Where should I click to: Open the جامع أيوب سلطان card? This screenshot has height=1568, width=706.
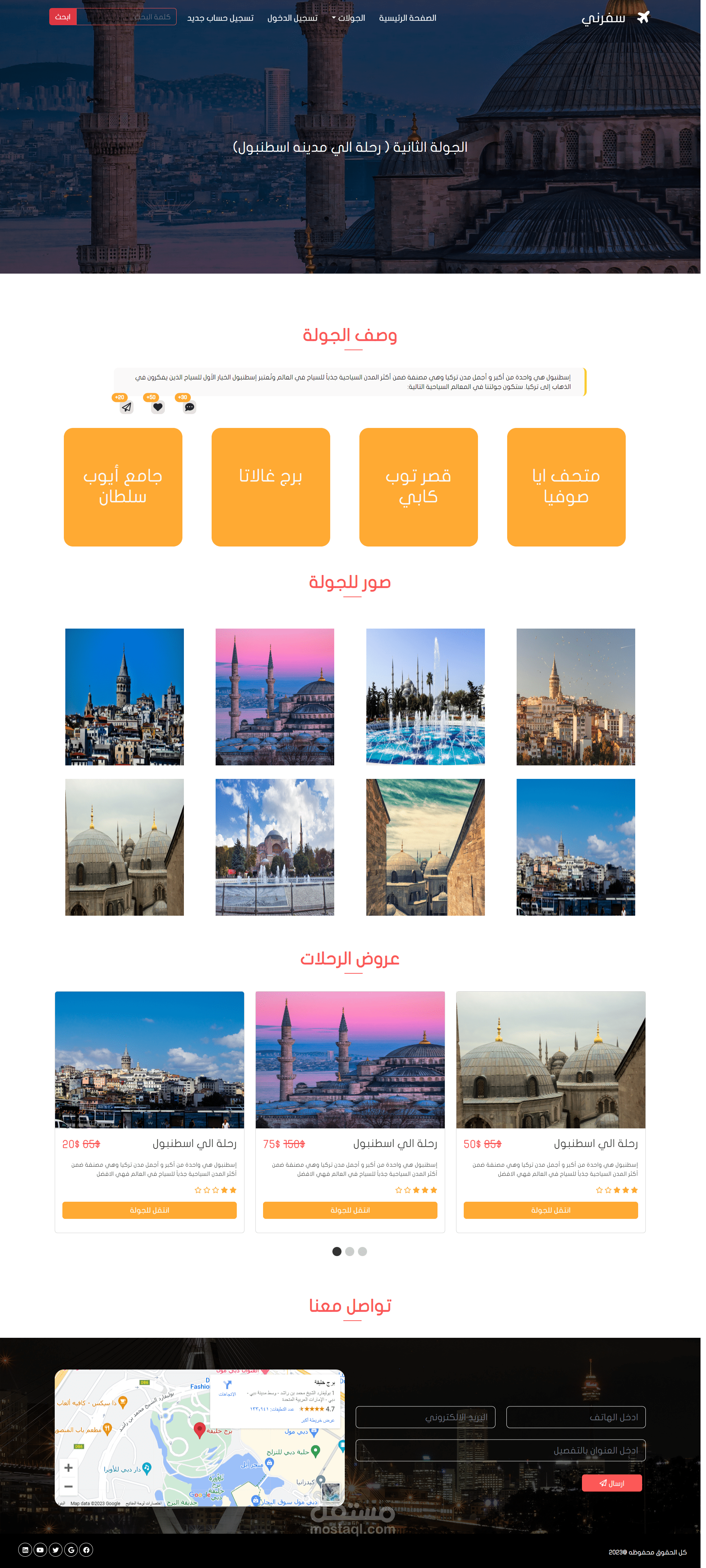click(123, 487)
